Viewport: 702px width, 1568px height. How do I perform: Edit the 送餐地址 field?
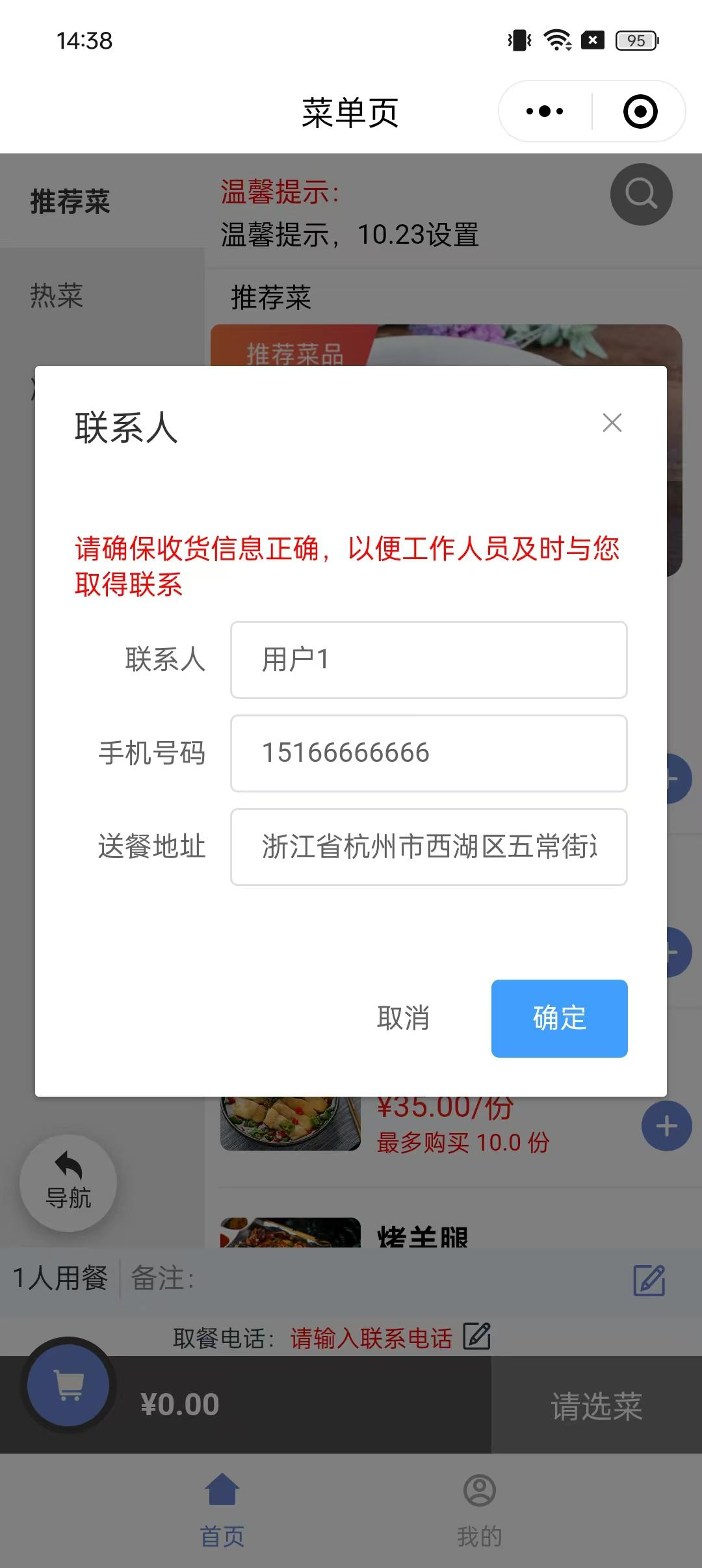pos(428,847)
